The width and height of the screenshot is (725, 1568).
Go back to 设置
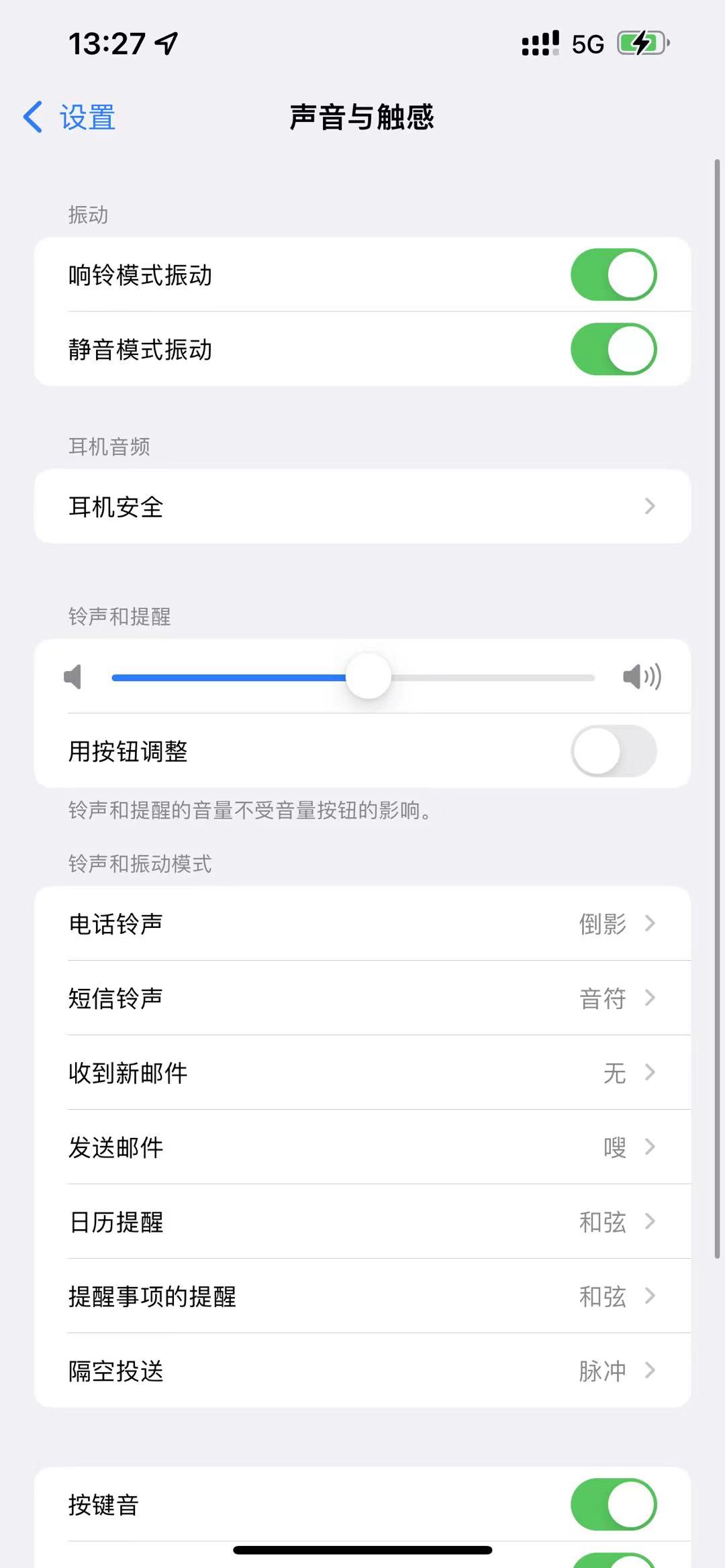(70, 117)
